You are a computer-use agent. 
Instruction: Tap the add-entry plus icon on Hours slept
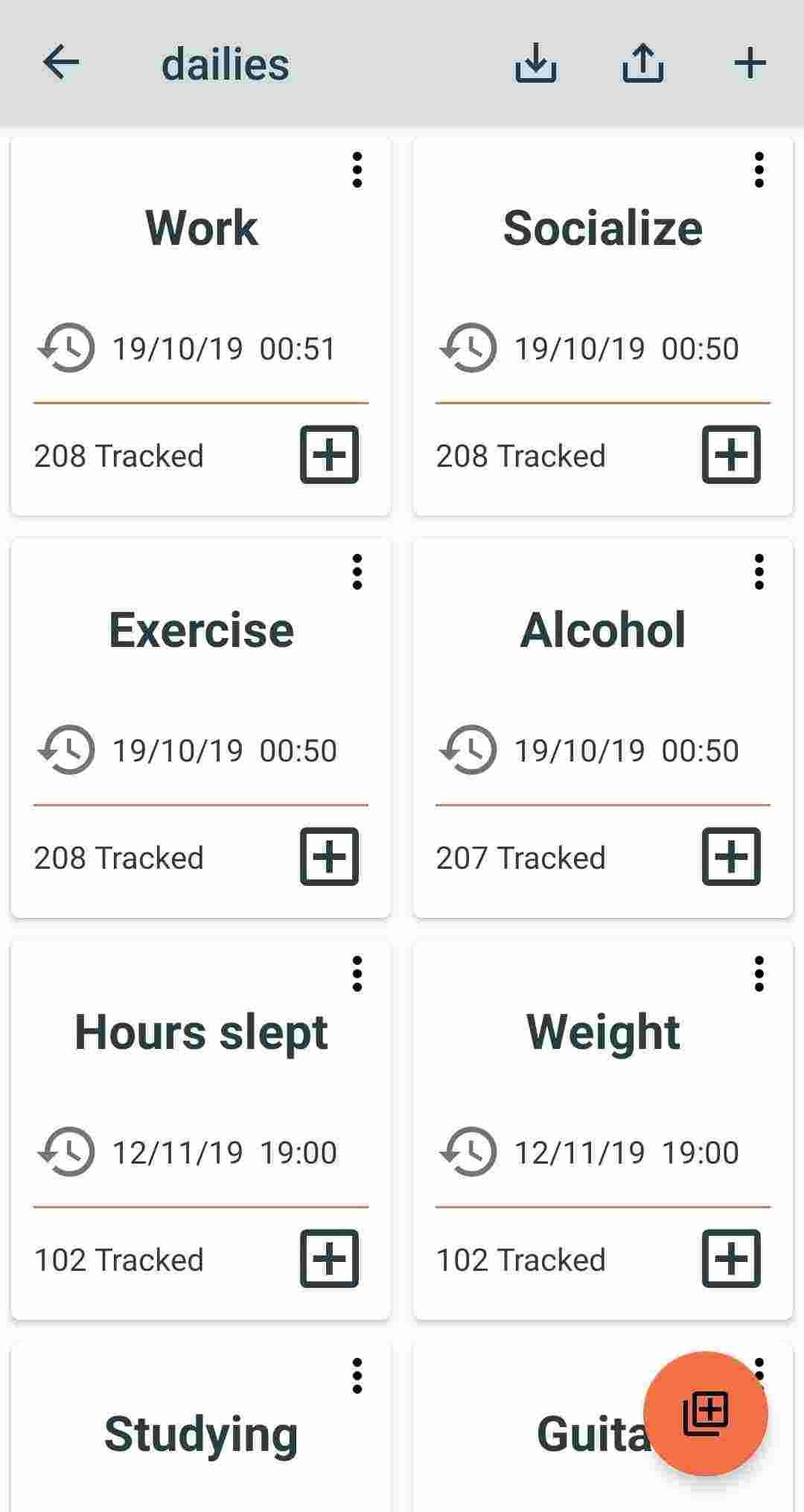point(329,1258)
